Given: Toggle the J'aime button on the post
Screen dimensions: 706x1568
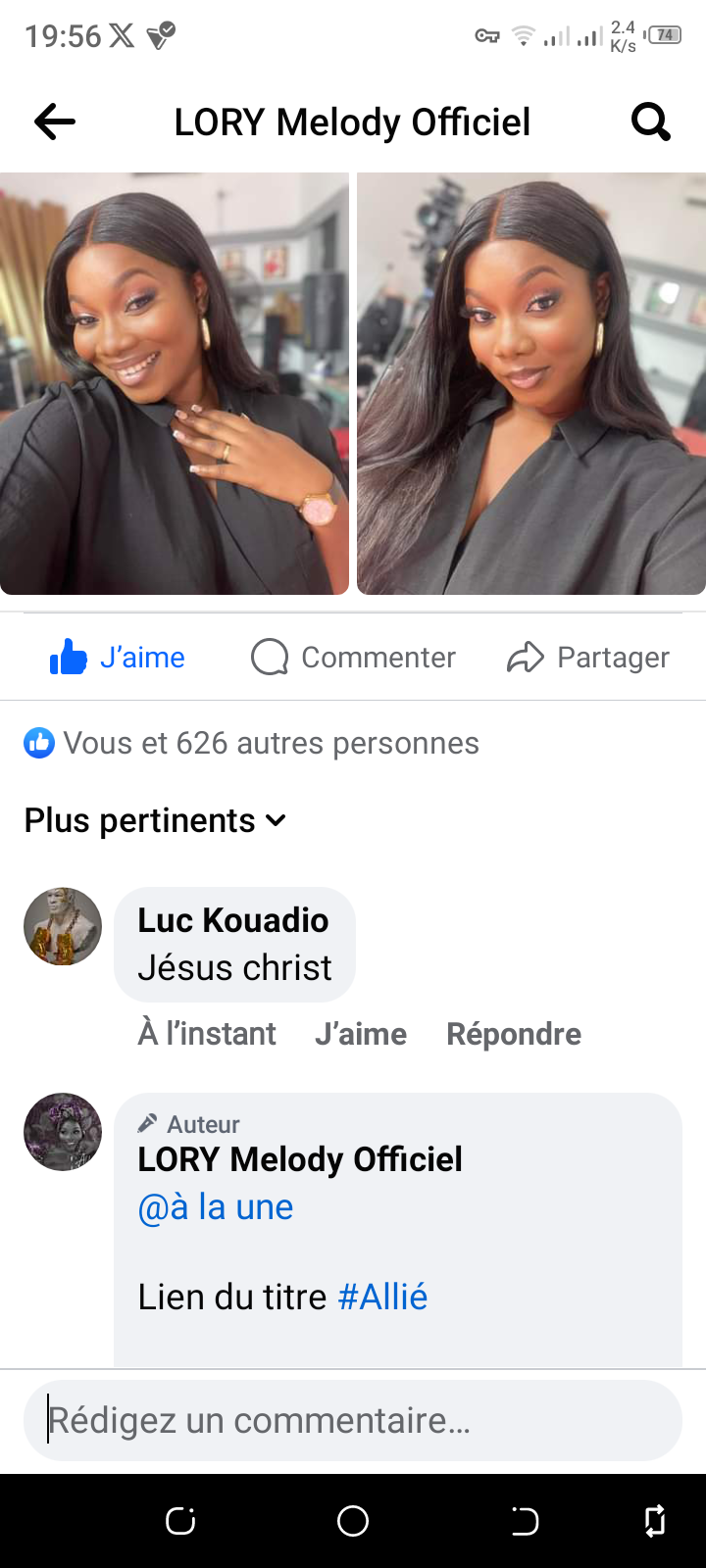Looking at the screenshot, I should click(x=118, y=658).
